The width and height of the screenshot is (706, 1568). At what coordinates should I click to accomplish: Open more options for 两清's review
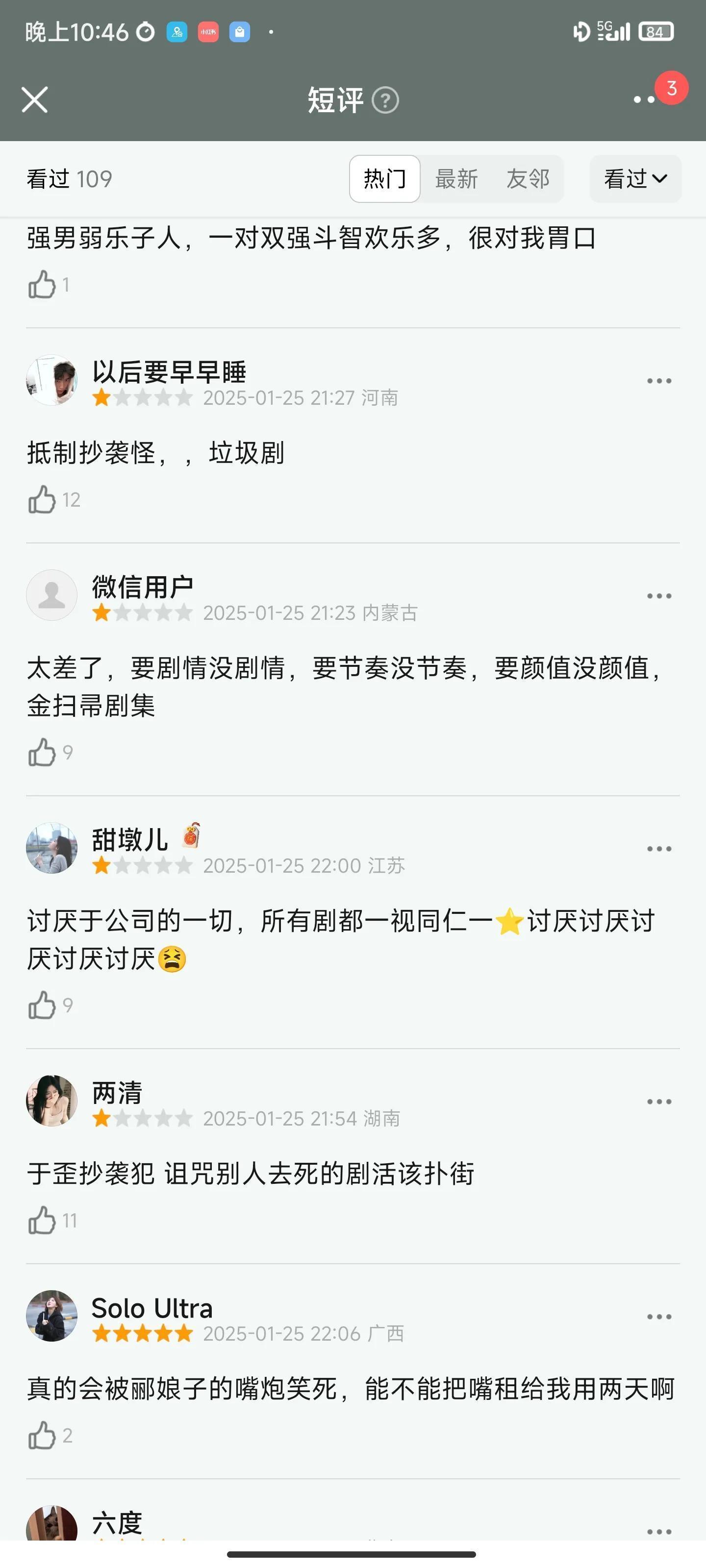[659, 1102]
